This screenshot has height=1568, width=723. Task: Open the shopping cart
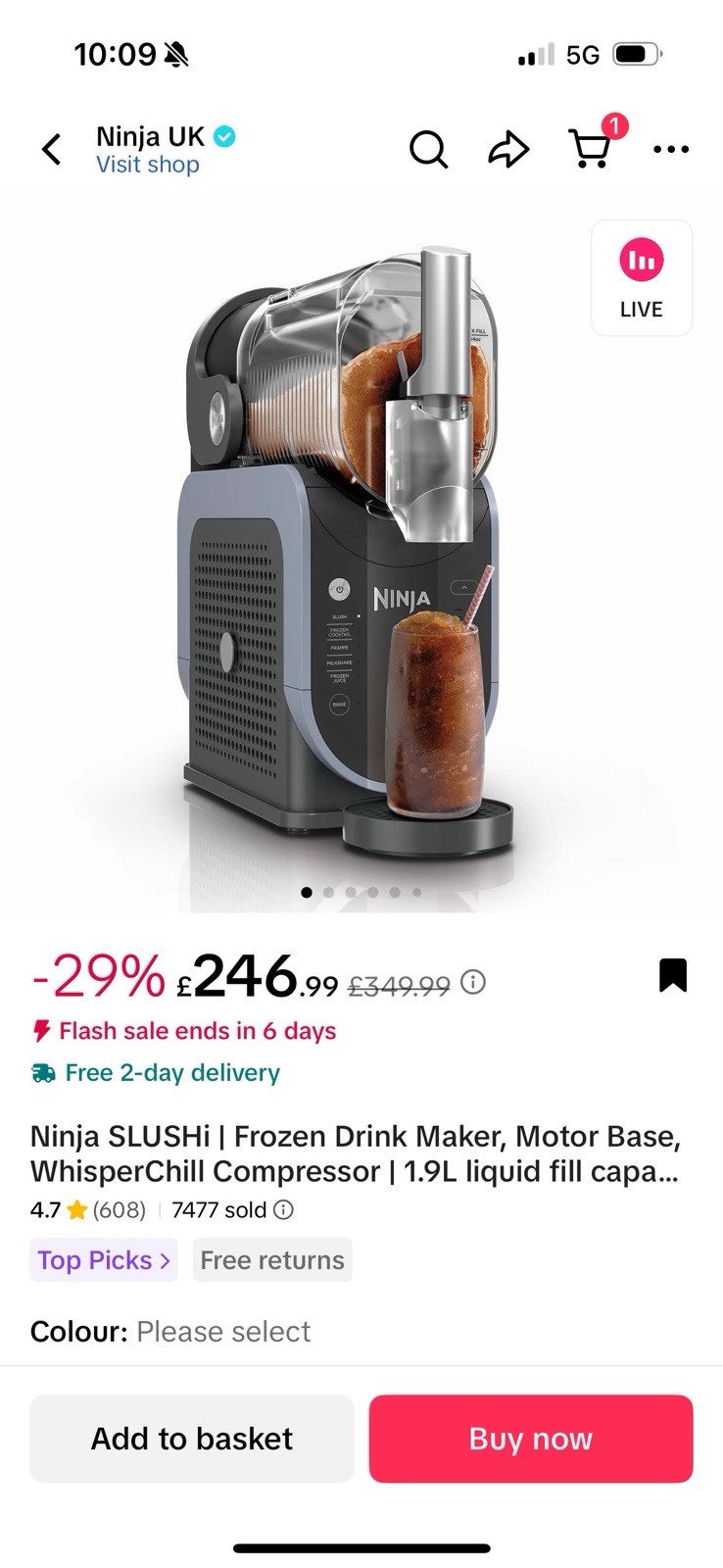click(x=591, y=150)
